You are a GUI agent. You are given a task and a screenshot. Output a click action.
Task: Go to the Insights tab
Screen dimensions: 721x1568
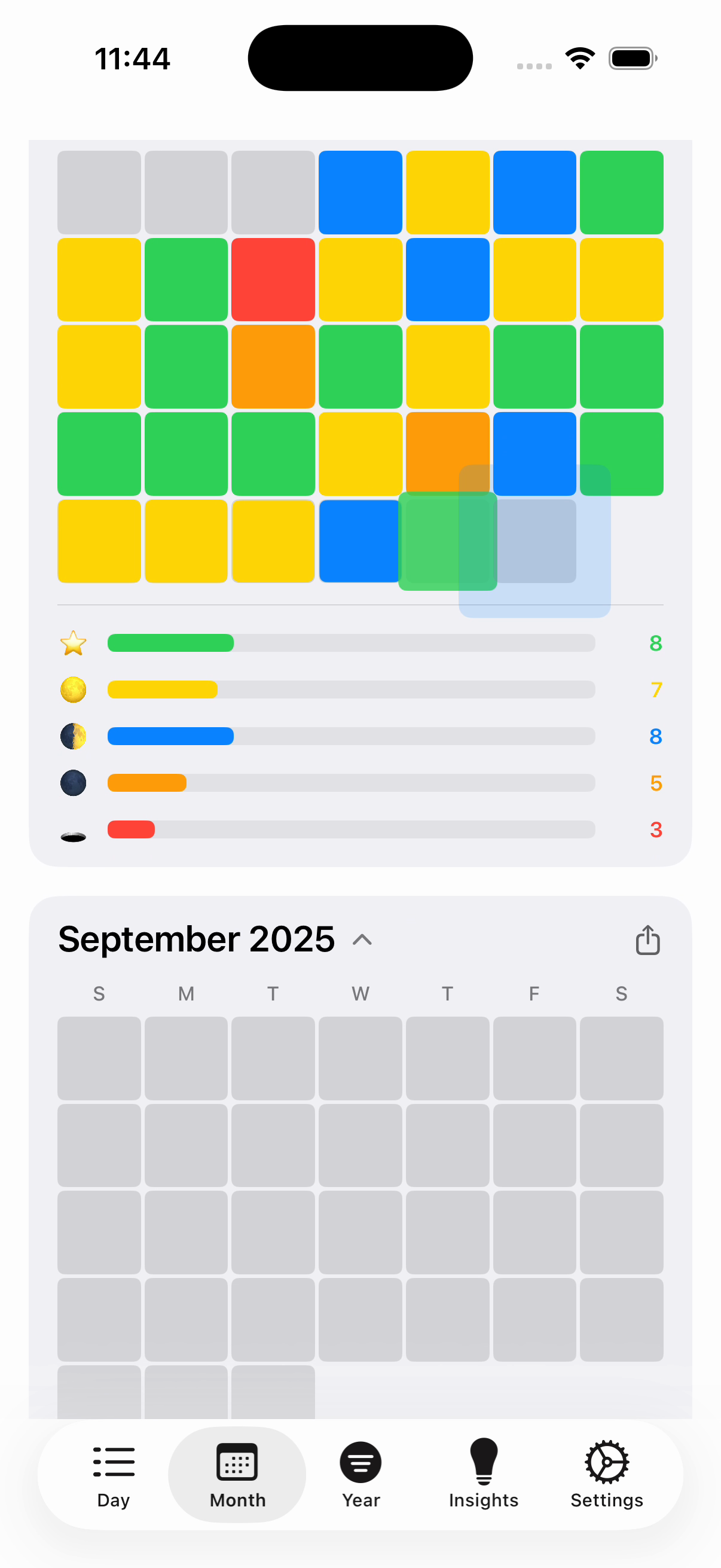[x=484, y=1474]
